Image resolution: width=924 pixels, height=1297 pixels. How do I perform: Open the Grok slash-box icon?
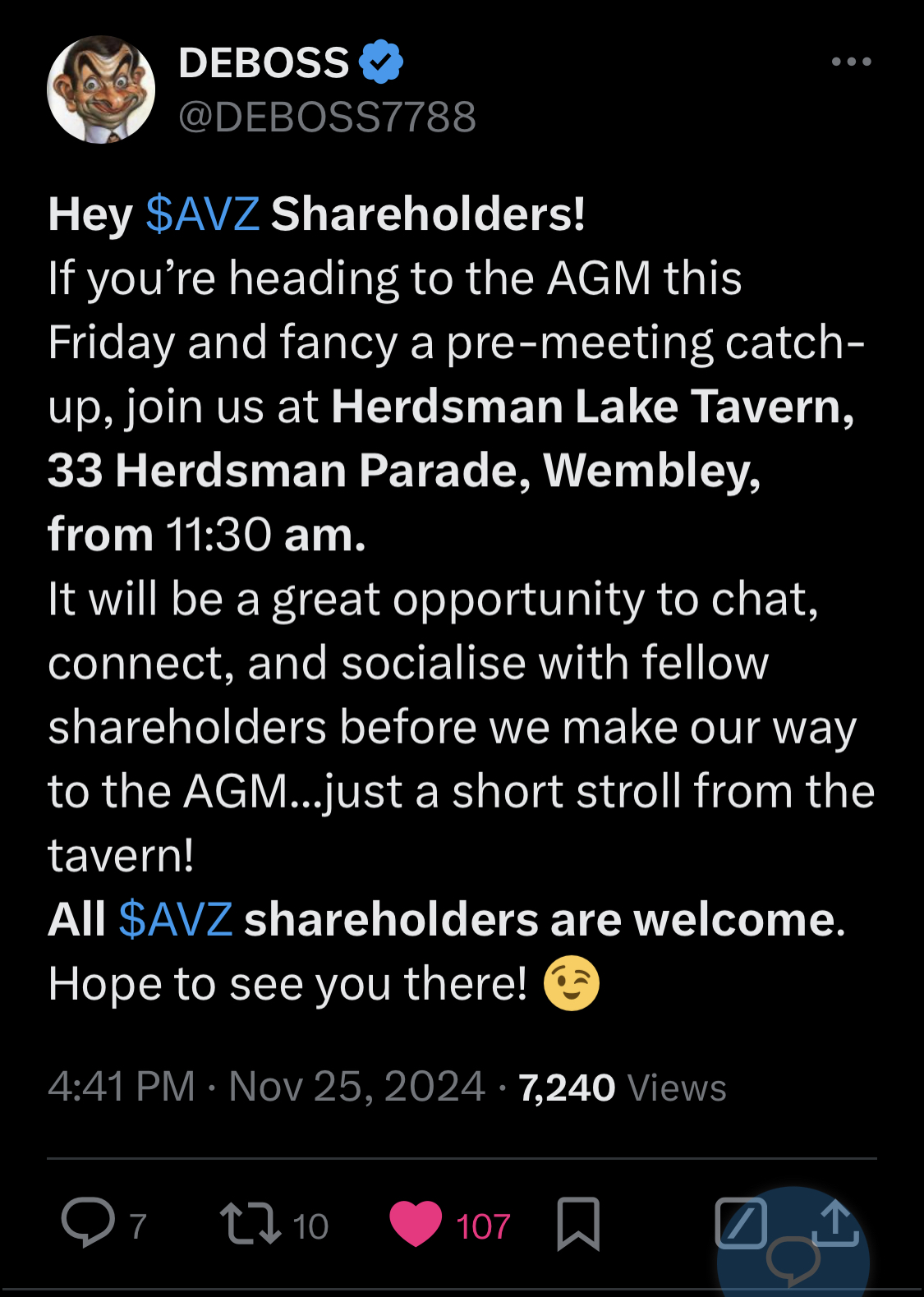click(741, 1223)
